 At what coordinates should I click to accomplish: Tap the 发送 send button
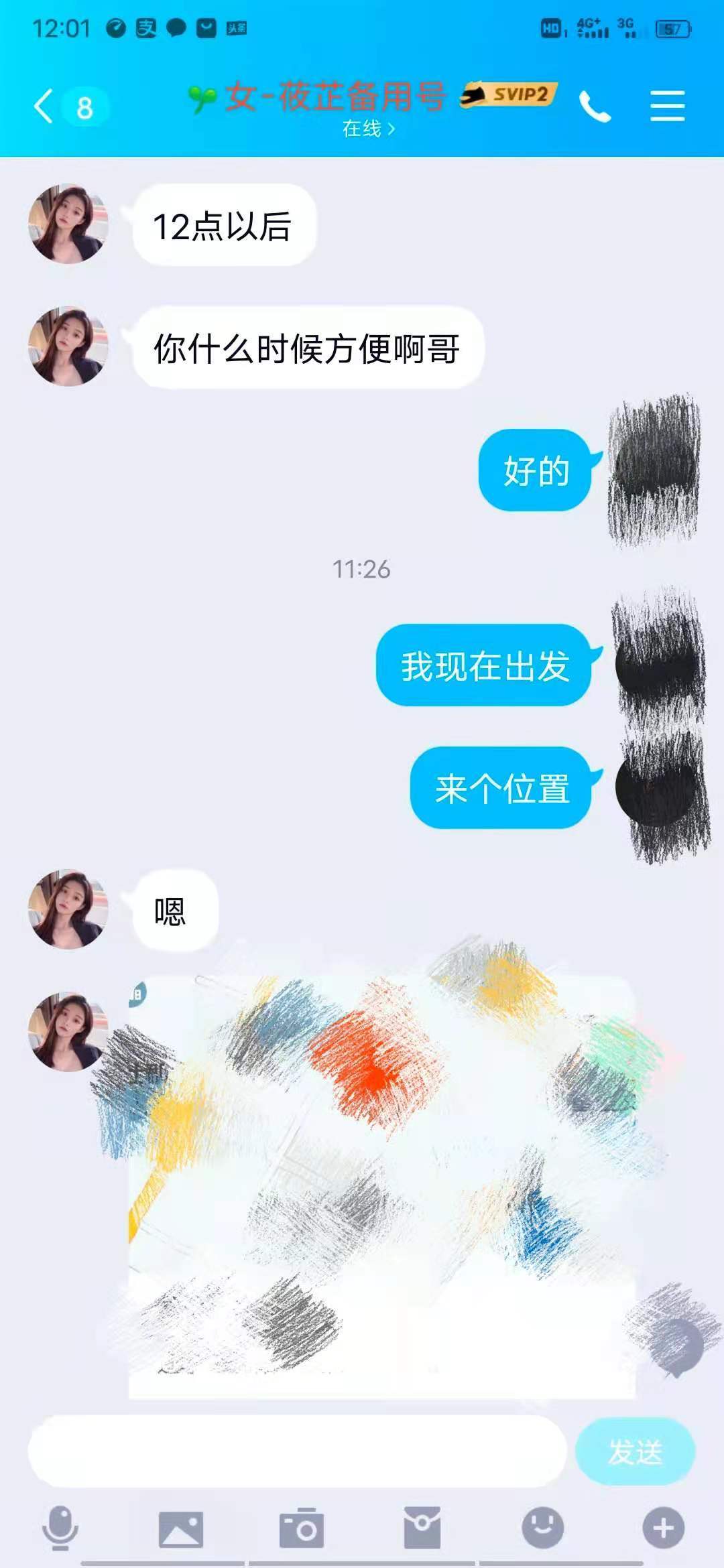click(634, 1451)
